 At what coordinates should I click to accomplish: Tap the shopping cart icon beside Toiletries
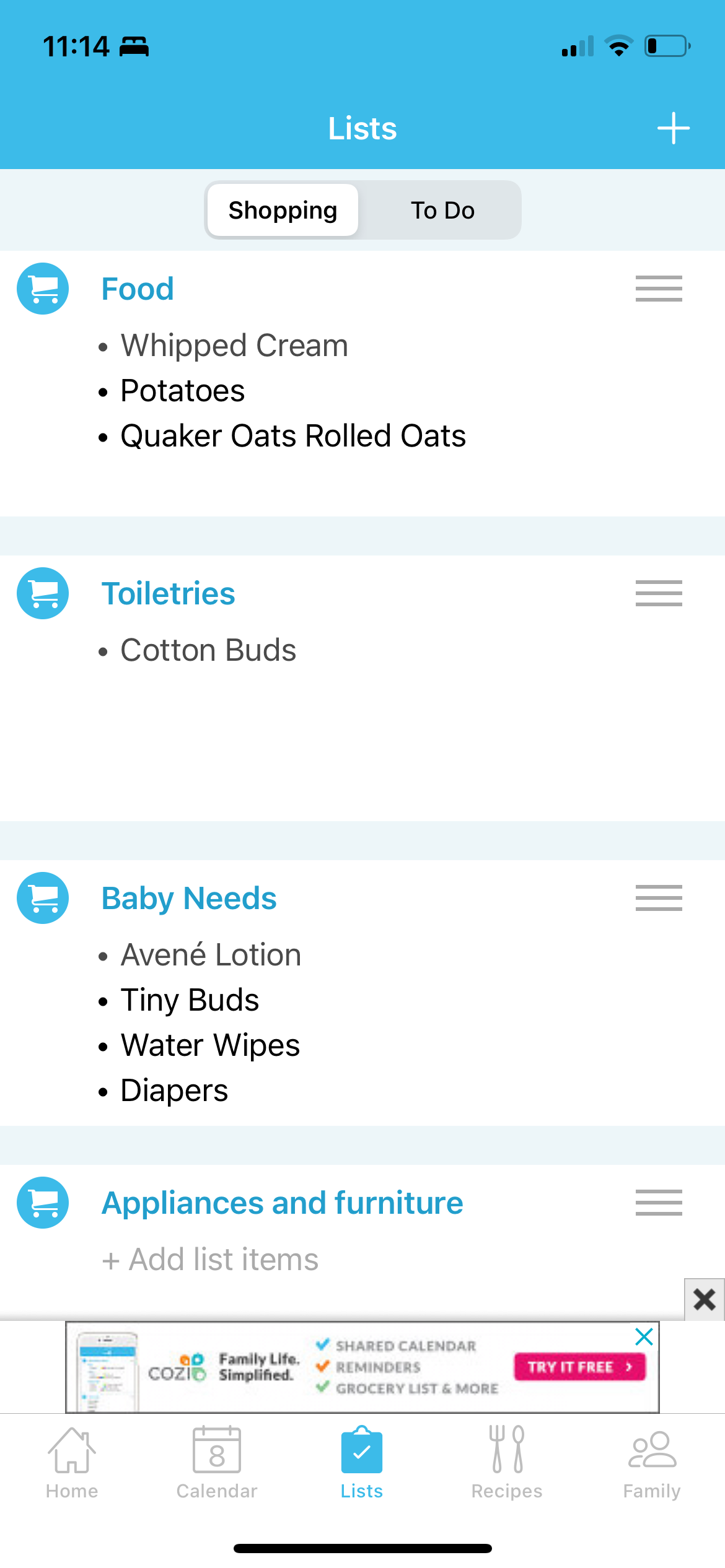pos(42,593)
